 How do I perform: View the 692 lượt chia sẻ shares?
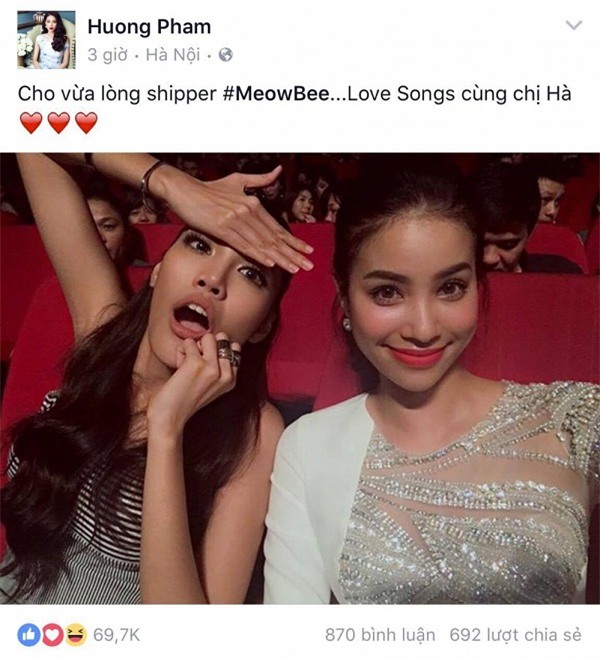pos(514,634)
